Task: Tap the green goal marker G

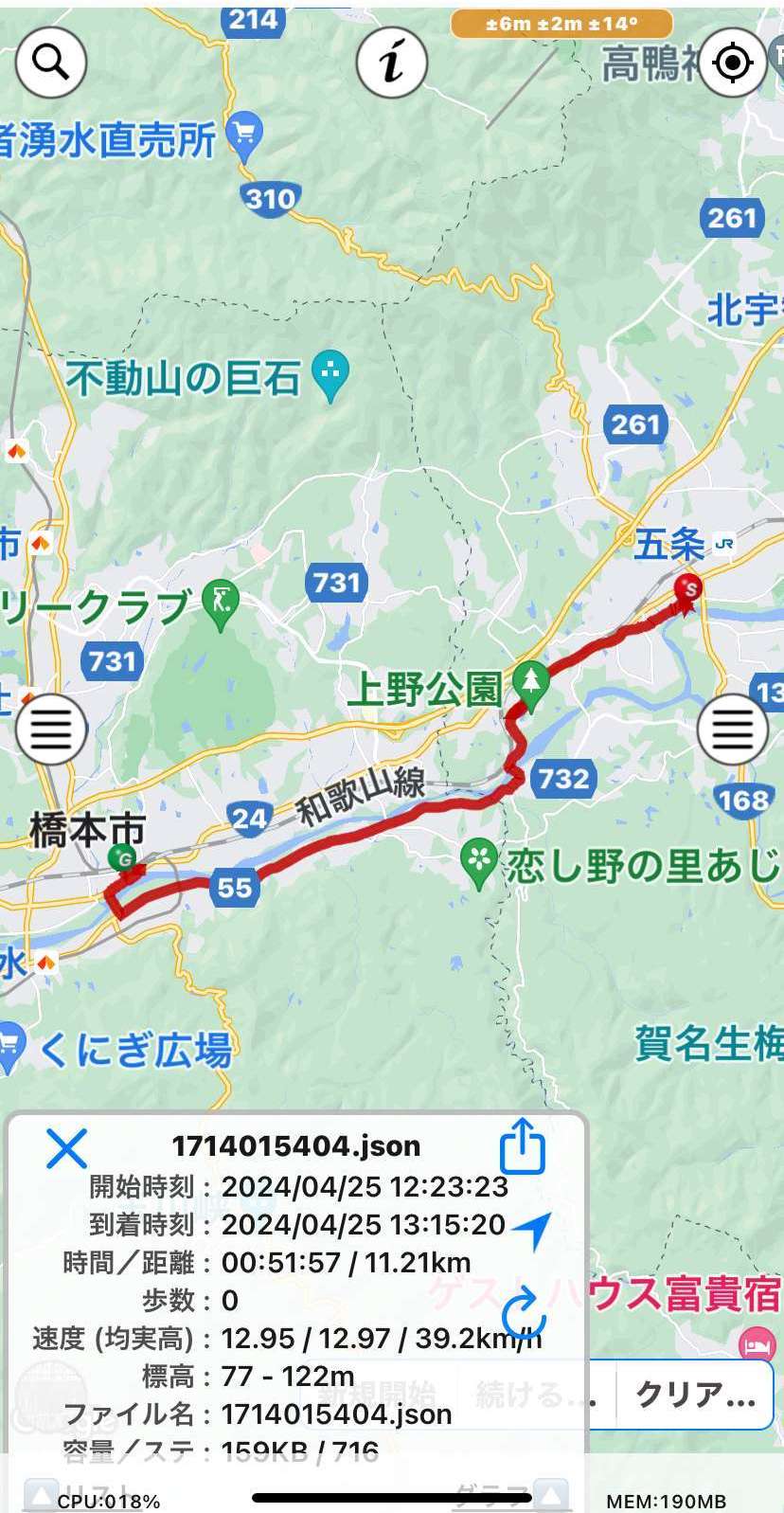Action: 122,861
